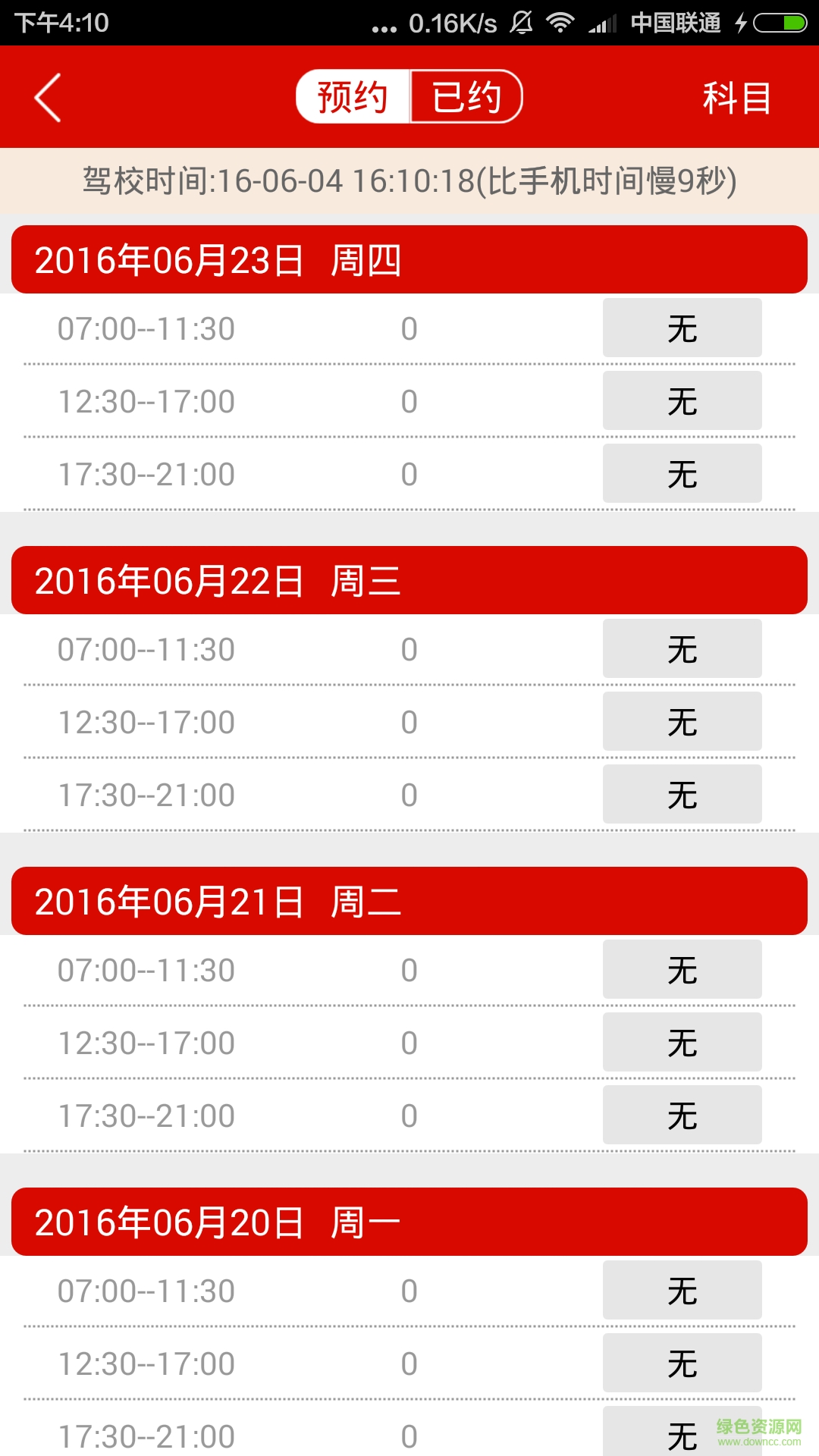Tap the 驾校时间 banner at the top
The image size is (819, 1456).
point(409,182)
